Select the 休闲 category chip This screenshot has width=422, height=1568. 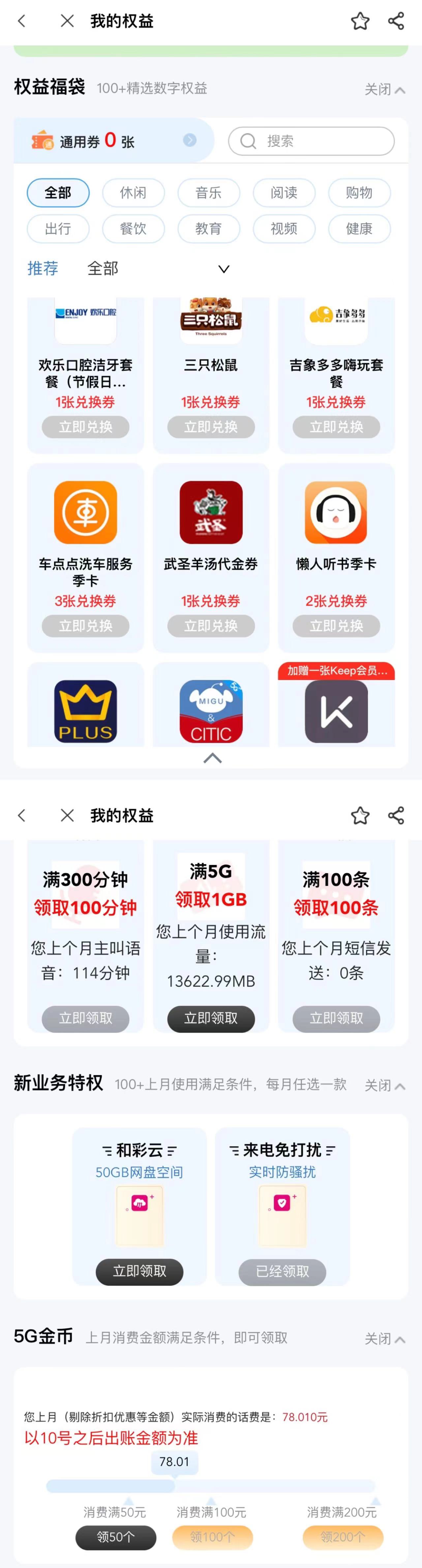tap(133, 193)
